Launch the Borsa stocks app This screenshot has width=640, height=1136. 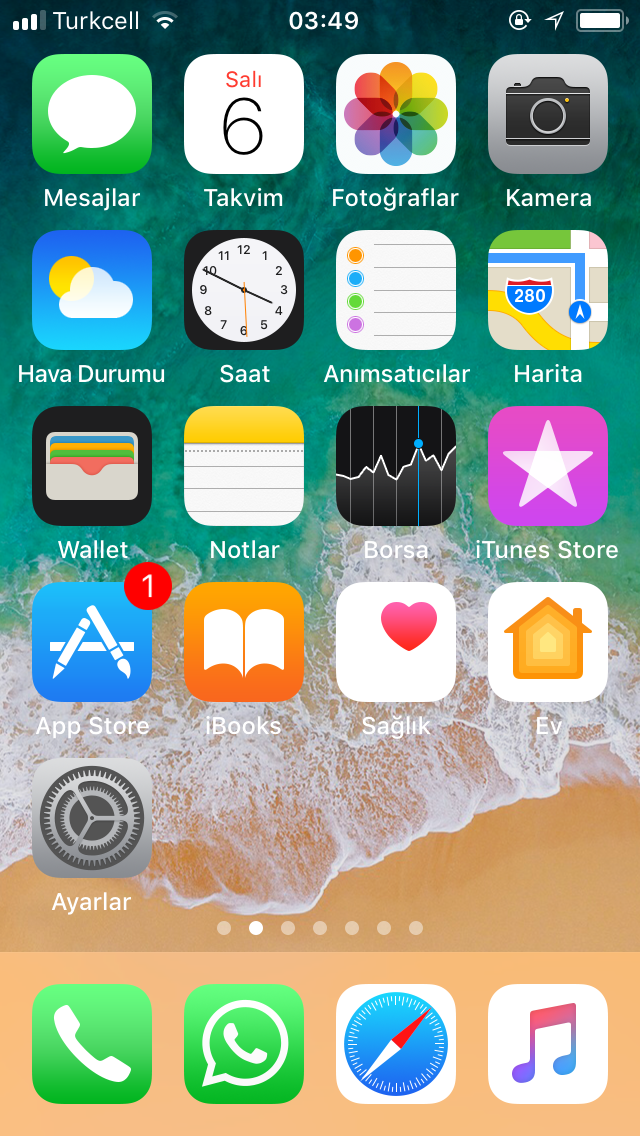pos(396,466)
